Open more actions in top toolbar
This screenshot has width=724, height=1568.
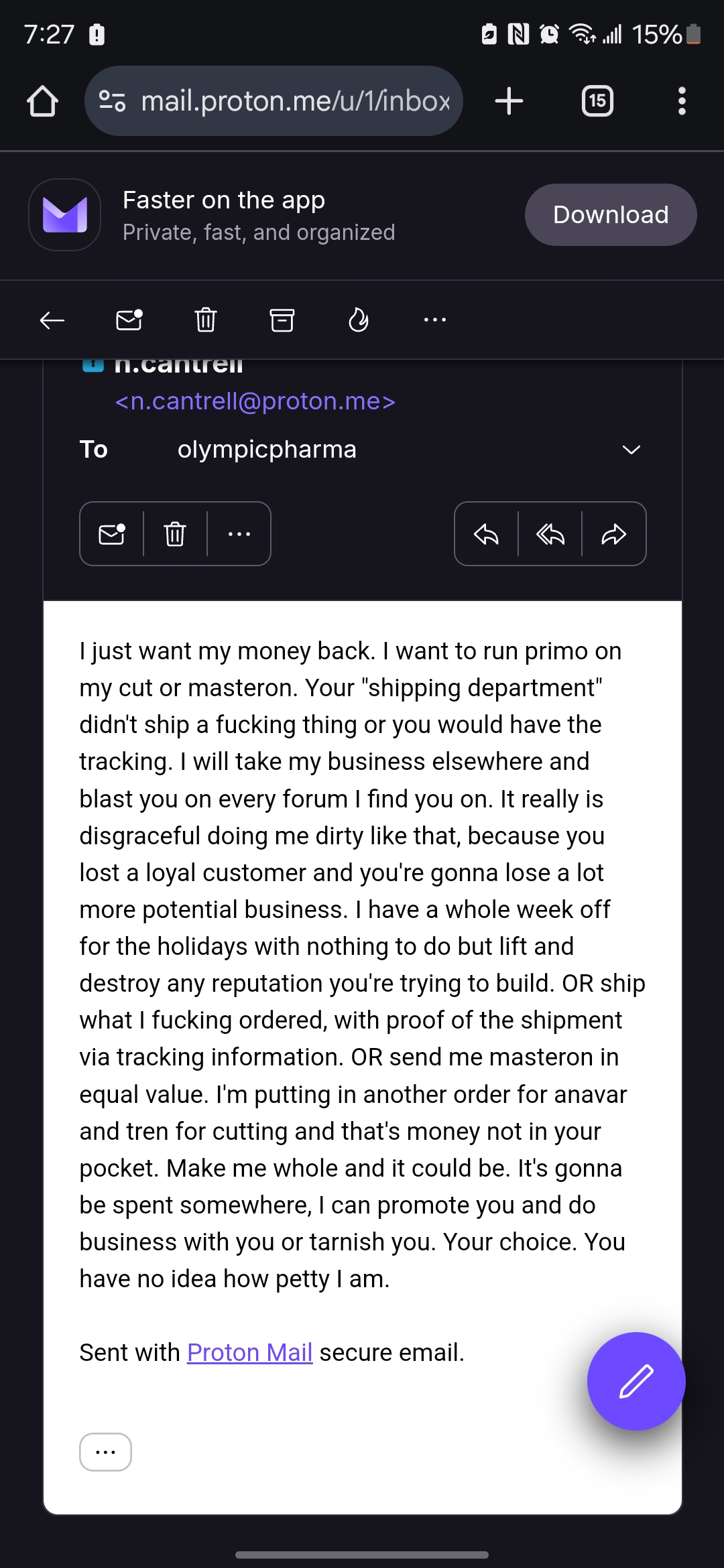(x=435, y=320)
